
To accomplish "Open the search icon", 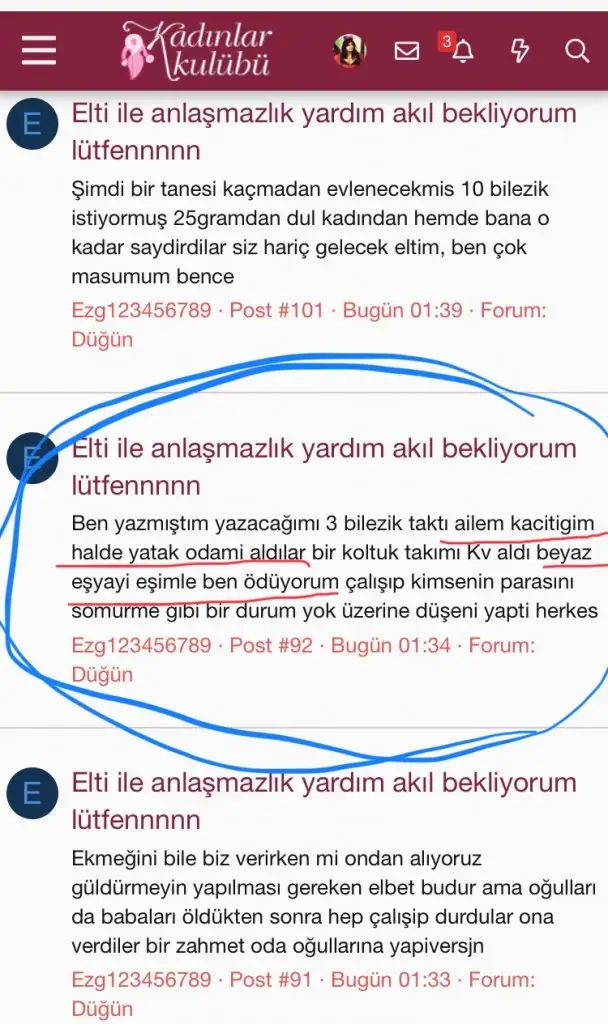I will click(x=577, y=51).
